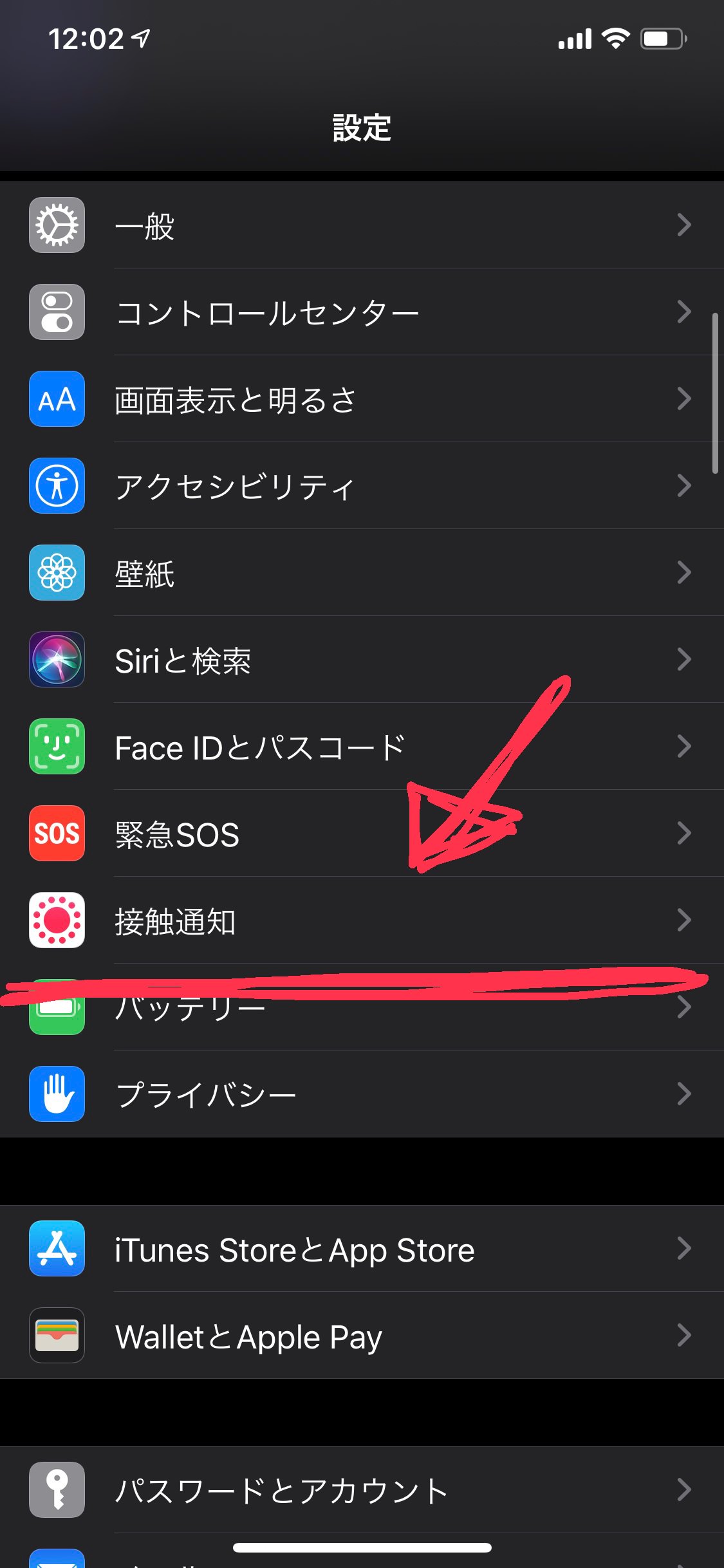The image size is (724, 1568).
Task: Open 緊急SOS settings
Action: [360, 834]
